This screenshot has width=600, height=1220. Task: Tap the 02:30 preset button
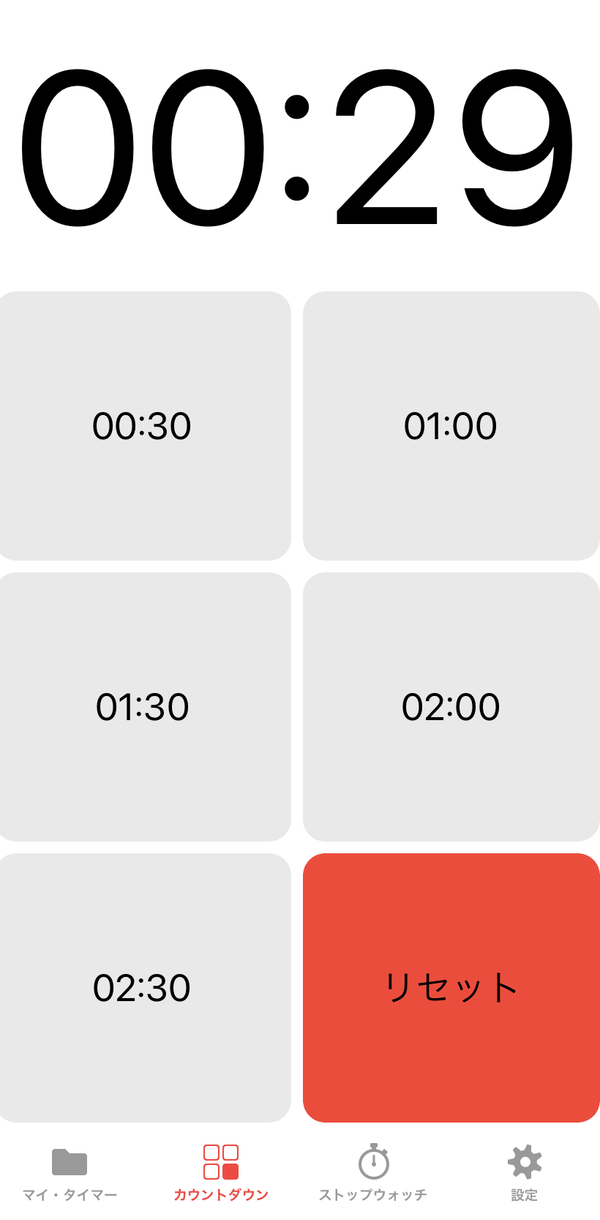(145, 988)
